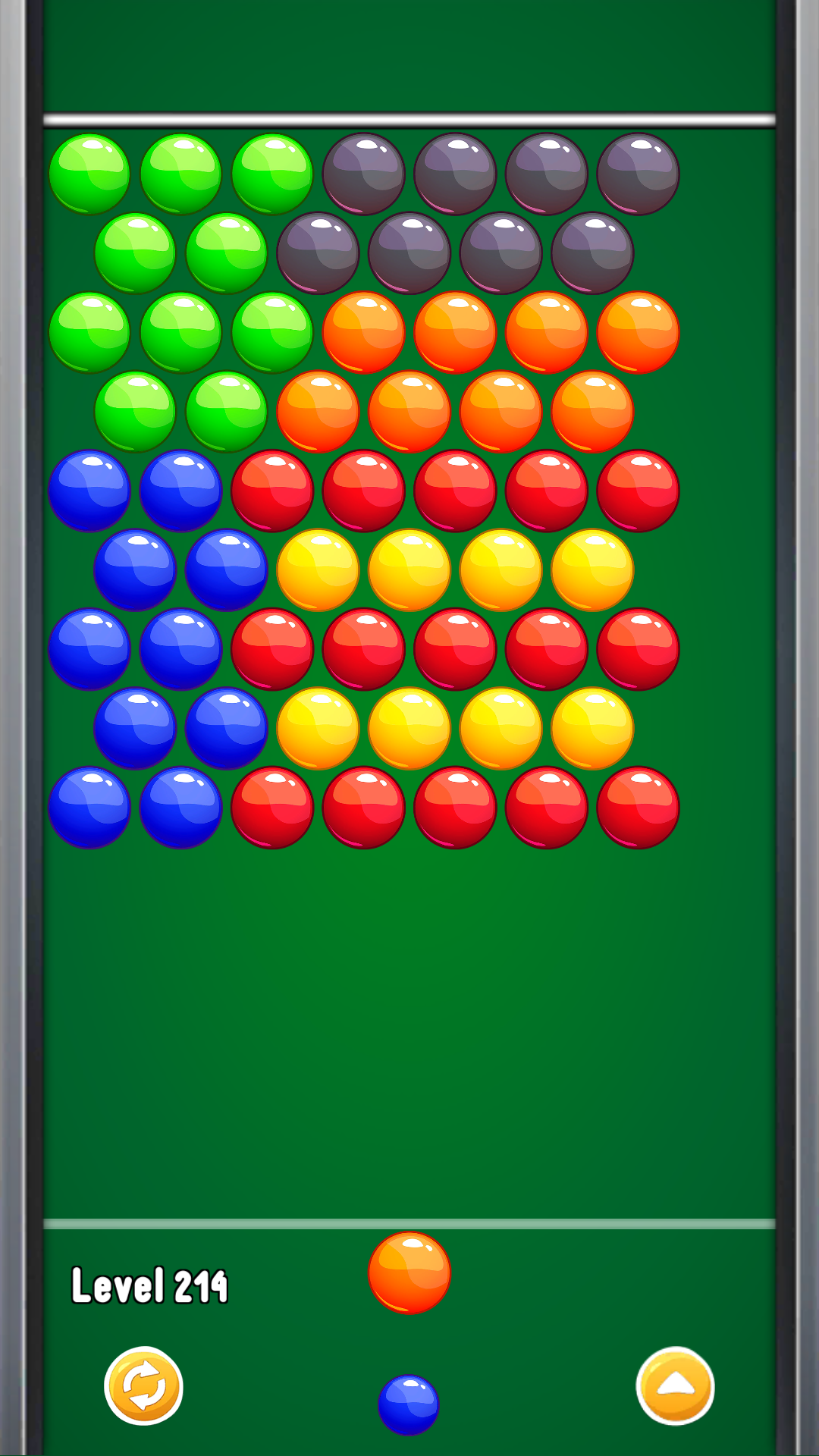Select an orange bubble in the fourth row
This screenshot has width=819, height=1456.
point(409,409)
